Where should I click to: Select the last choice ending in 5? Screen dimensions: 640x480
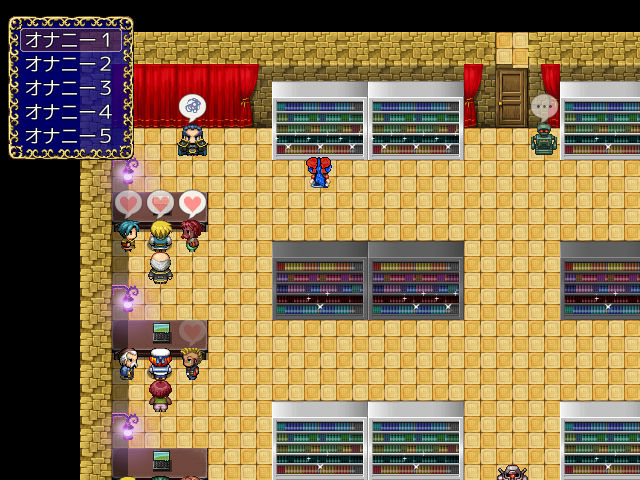point(70,133)
